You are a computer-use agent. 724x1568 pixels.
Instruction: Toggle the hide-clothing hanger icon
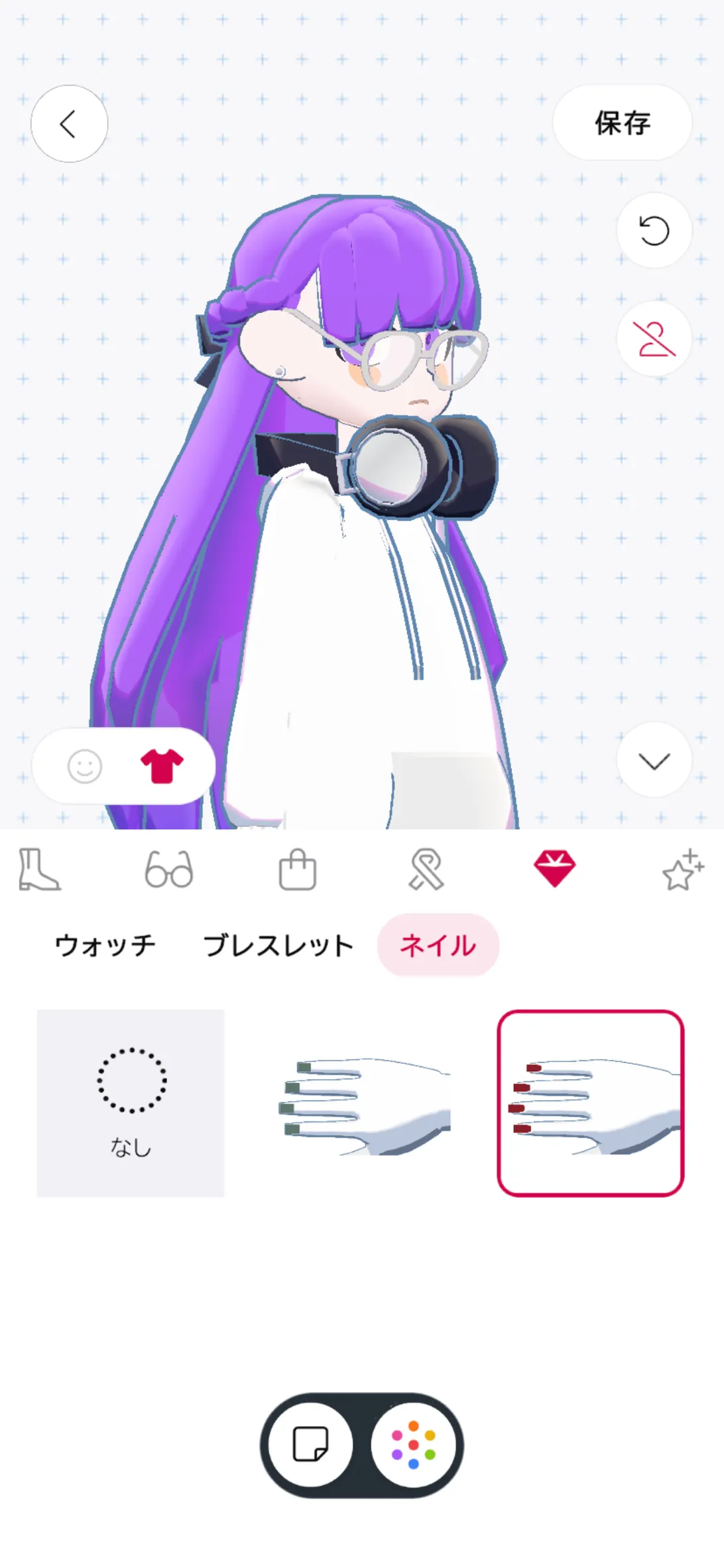[x=654, y=339]
